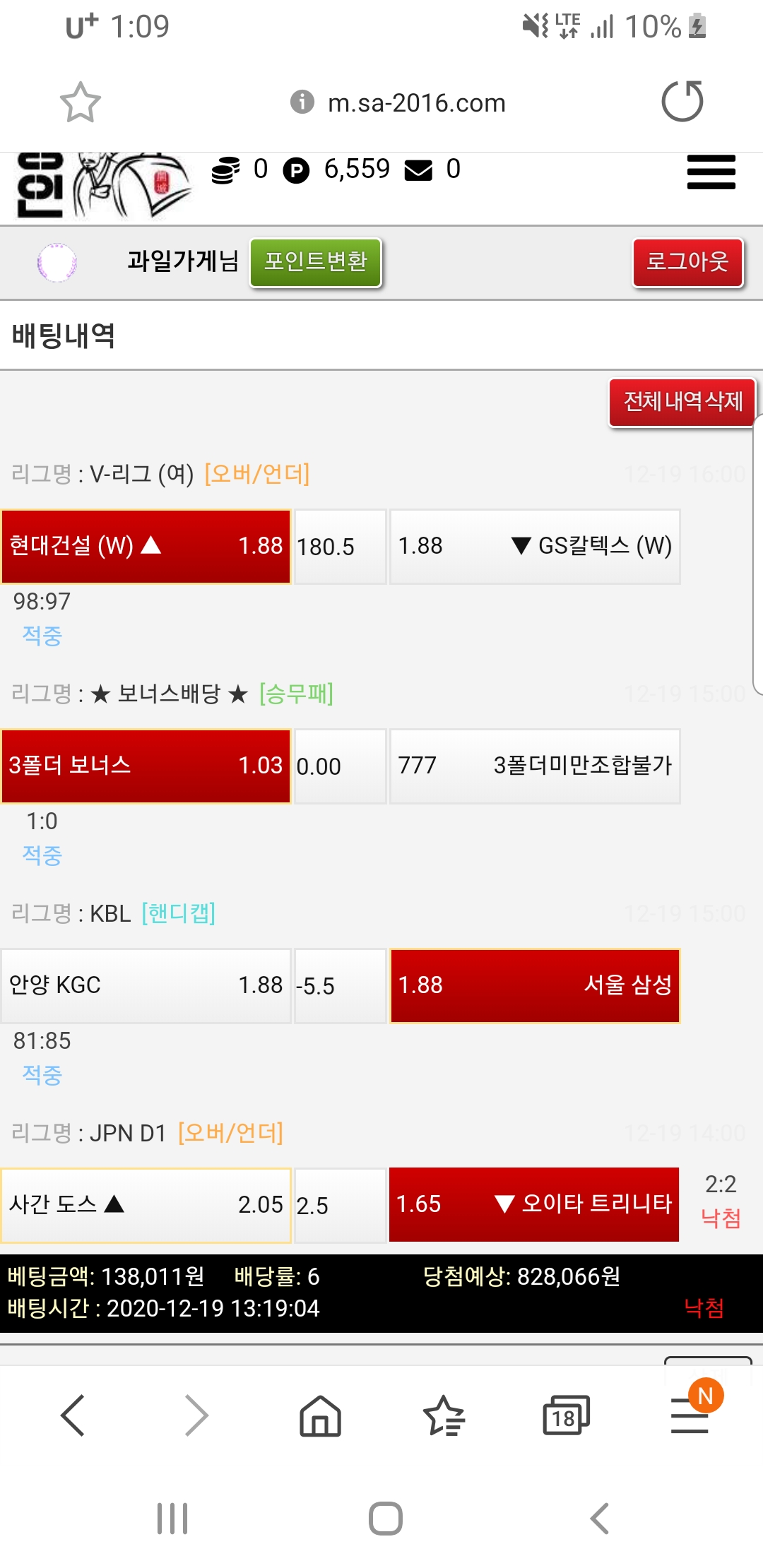
Task: Tap the system home button
Action: [x=386, y=1519]
